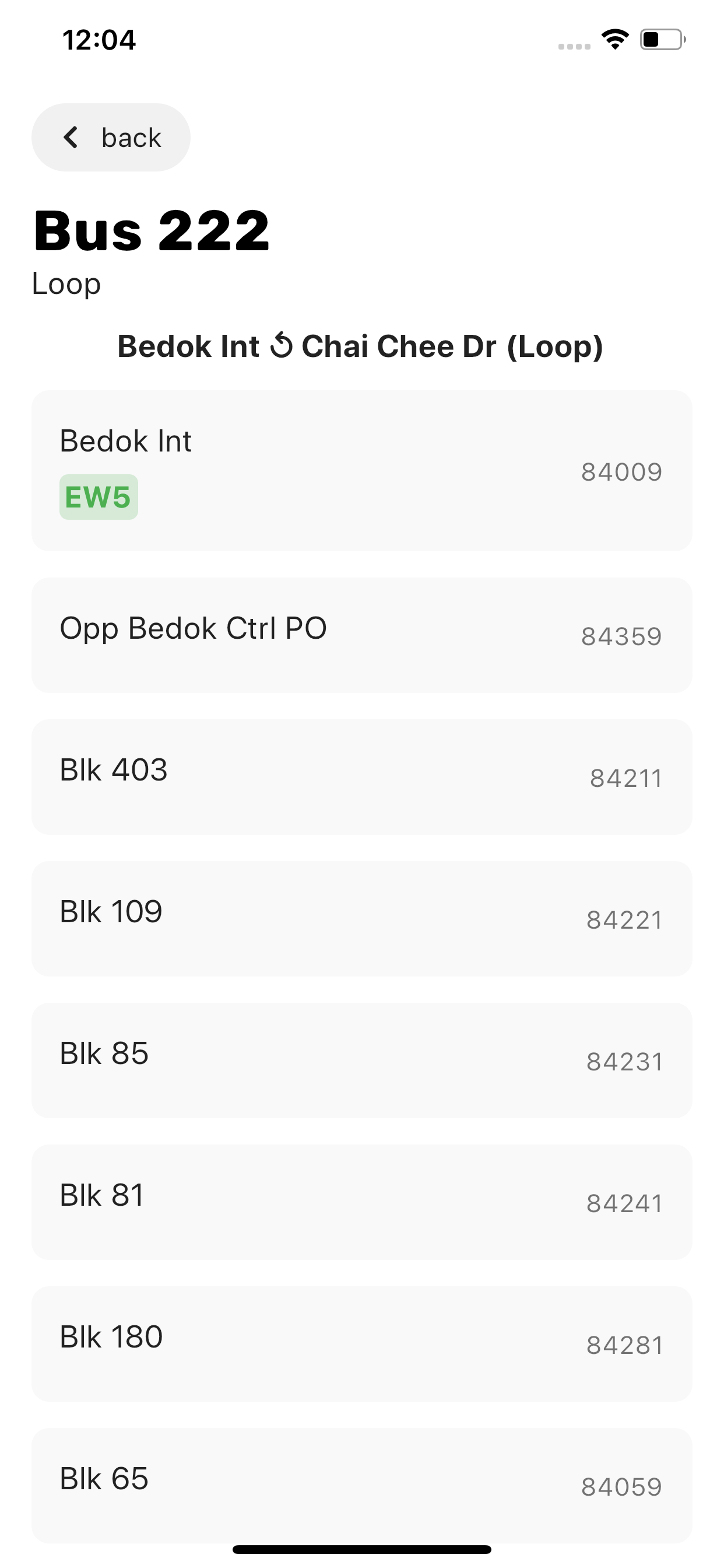Open the Blk 81 stop
The image size is (724, 1568).
pyautogui.click(x=361, y=1202)
